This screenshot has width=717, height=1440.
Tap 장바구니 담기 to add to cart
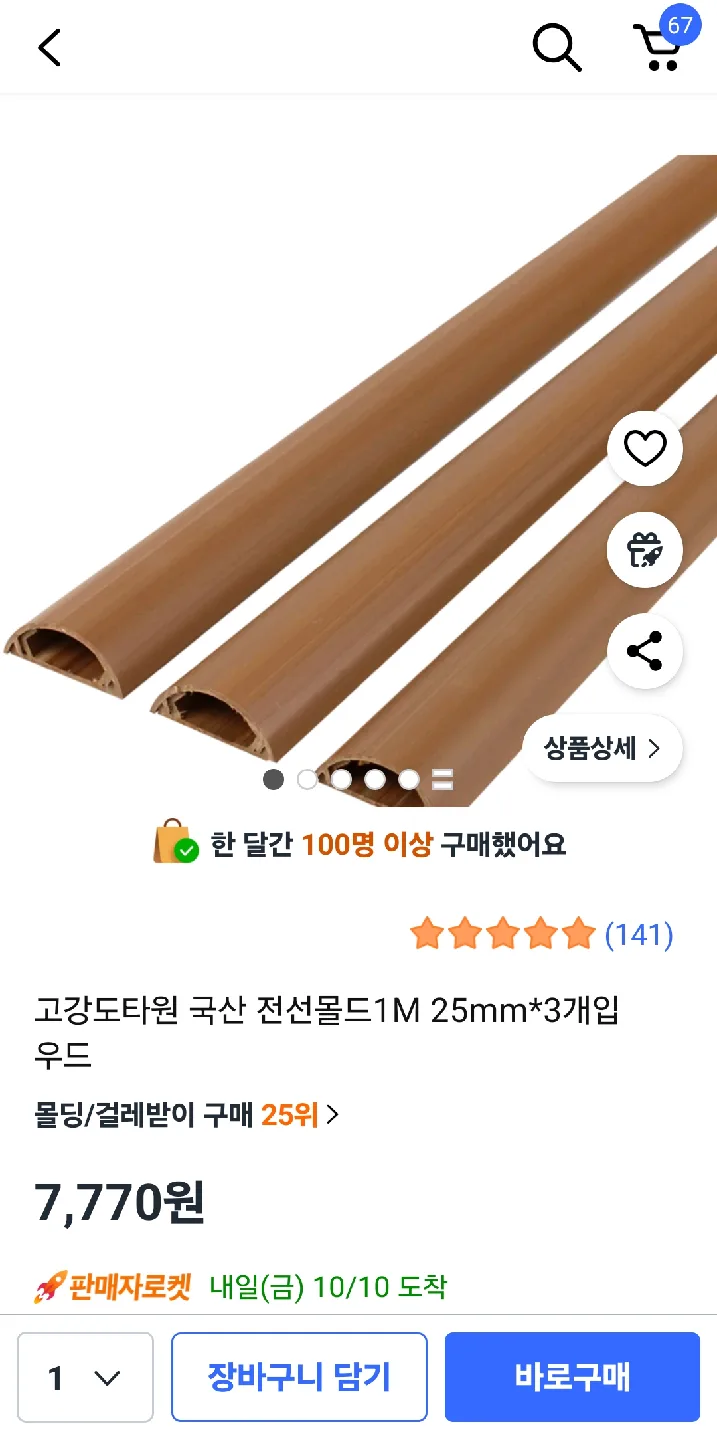pyautogui.click(x=299, y=1377)
